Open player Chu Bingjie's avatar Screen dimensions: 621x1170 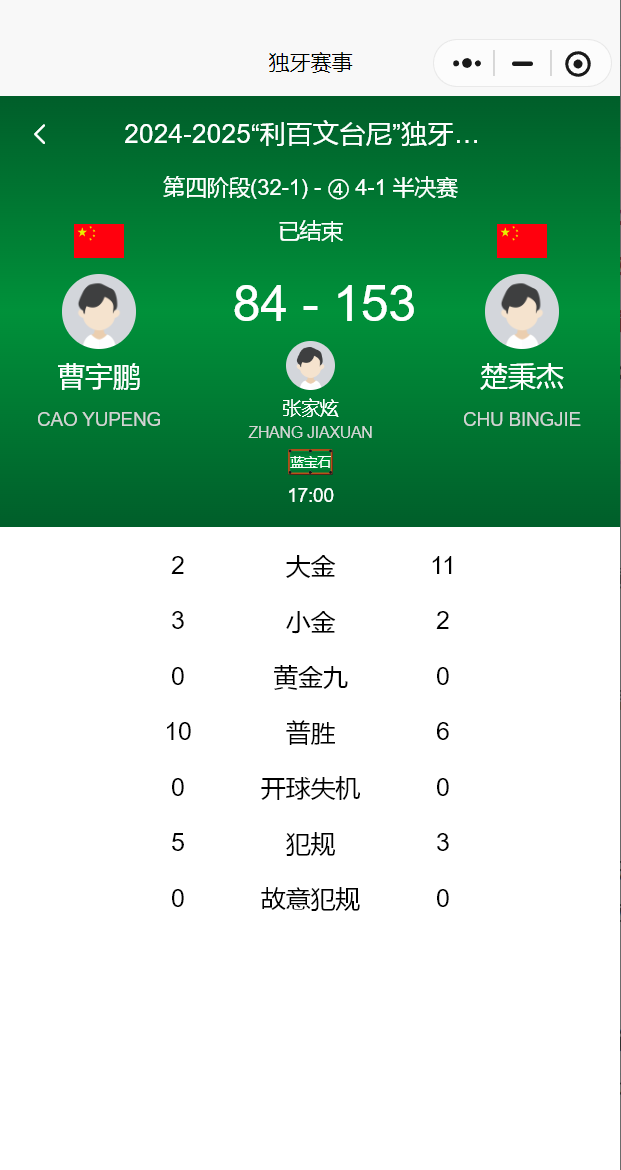[x=522, y=311]
